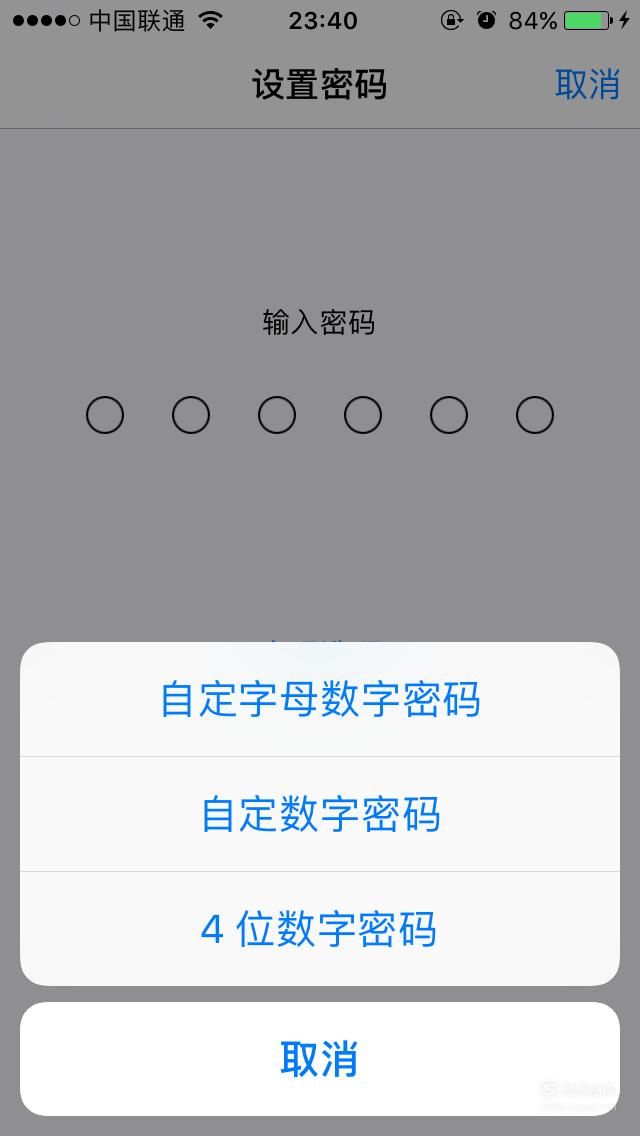This screenshot has width=640, height=1136.
Task: Select 自定字母数字密码 option
Action: [320, 699]
